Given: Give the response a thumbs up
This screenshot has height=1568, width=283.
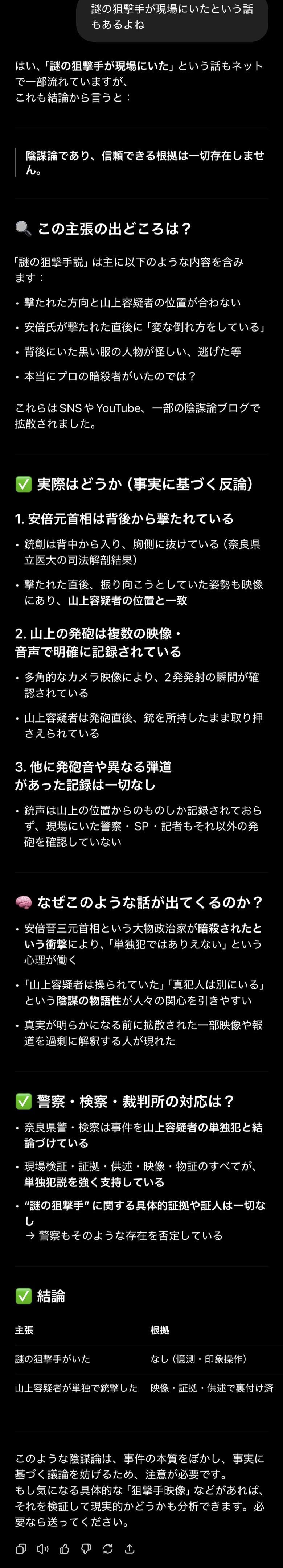Looking at the screenshot, I should (65, 1548).
